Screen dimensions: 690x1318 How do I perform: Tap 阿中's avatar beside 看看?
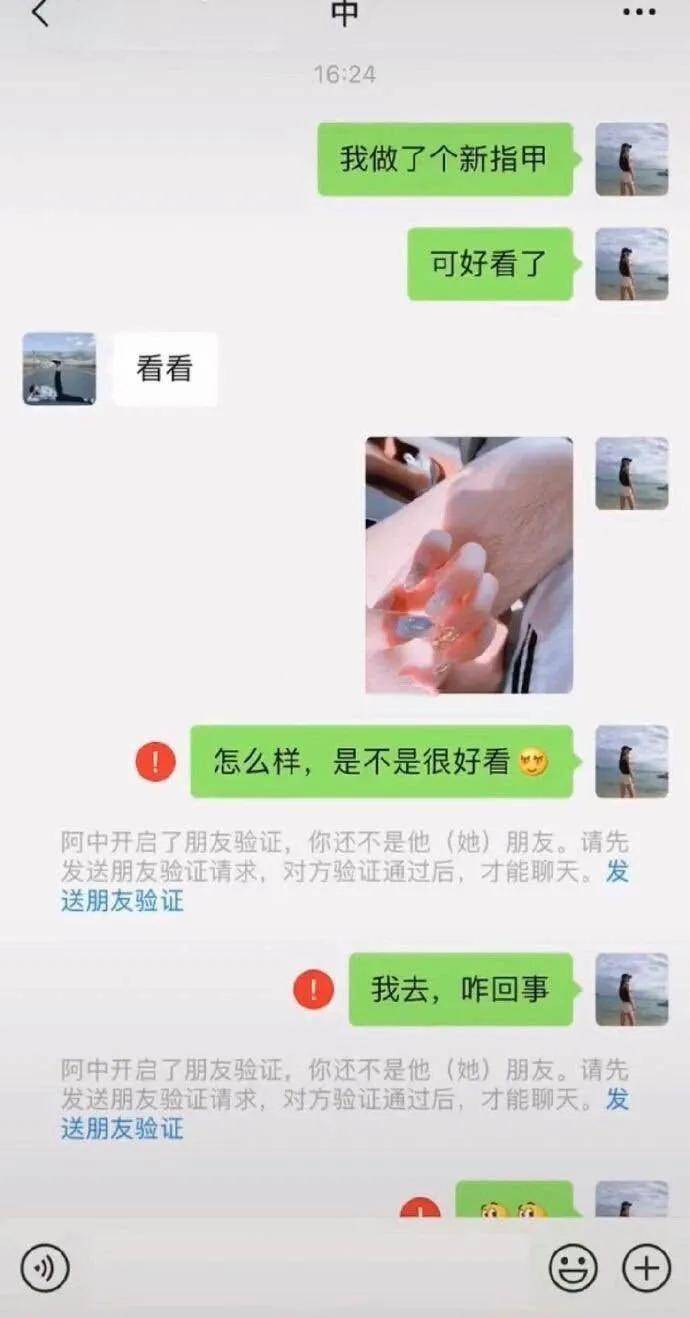click(x=59, y=369)
